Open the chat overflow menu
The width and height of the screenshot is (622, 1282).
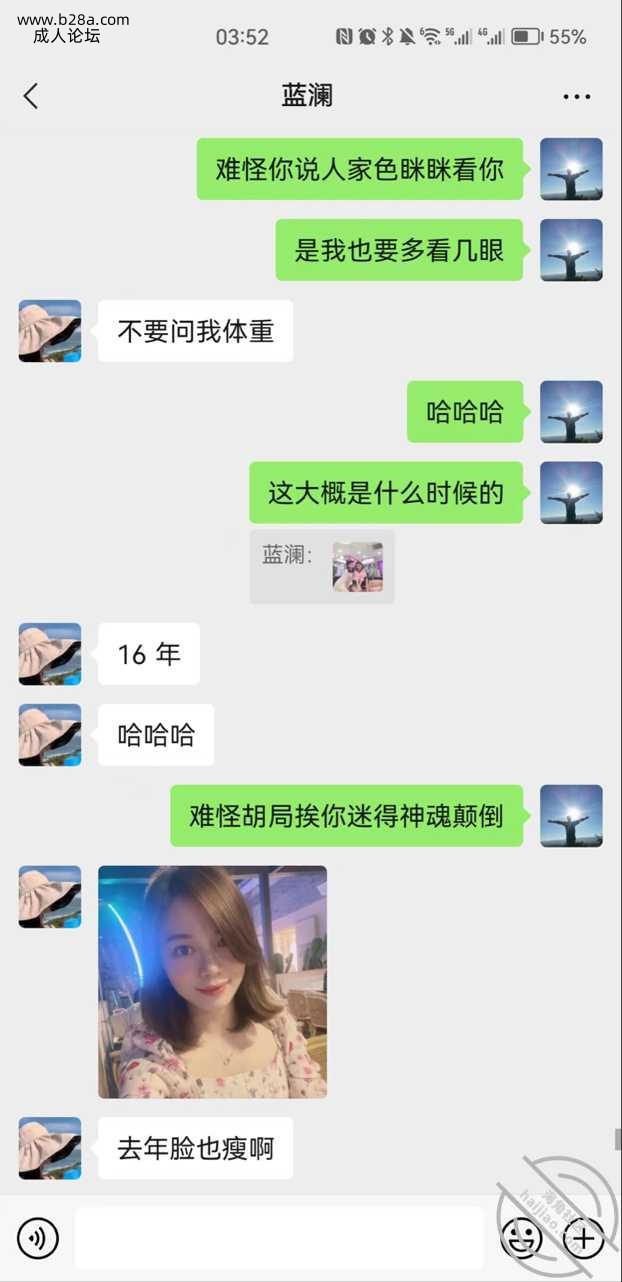tap(576, 97)
